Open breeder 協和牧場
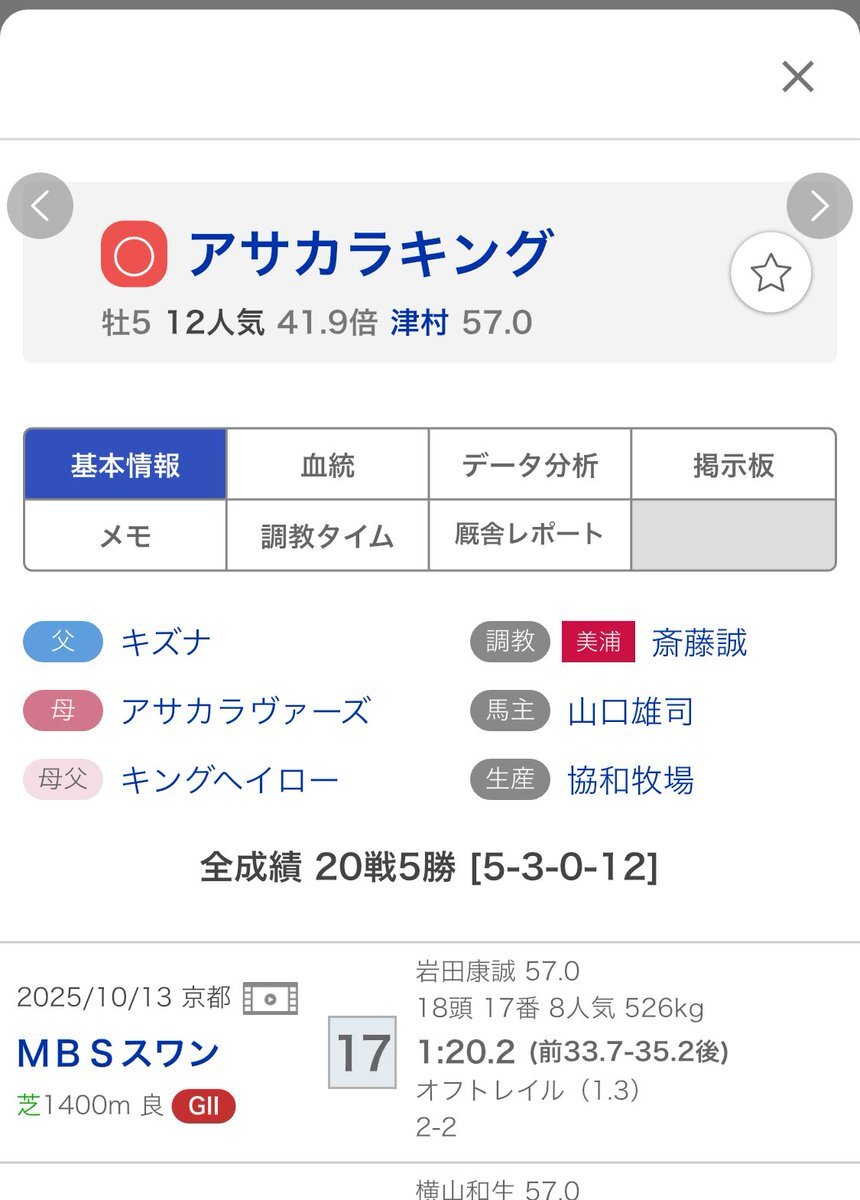The width and height of the screenshot is (860, 1200). [x=630, y=780]
